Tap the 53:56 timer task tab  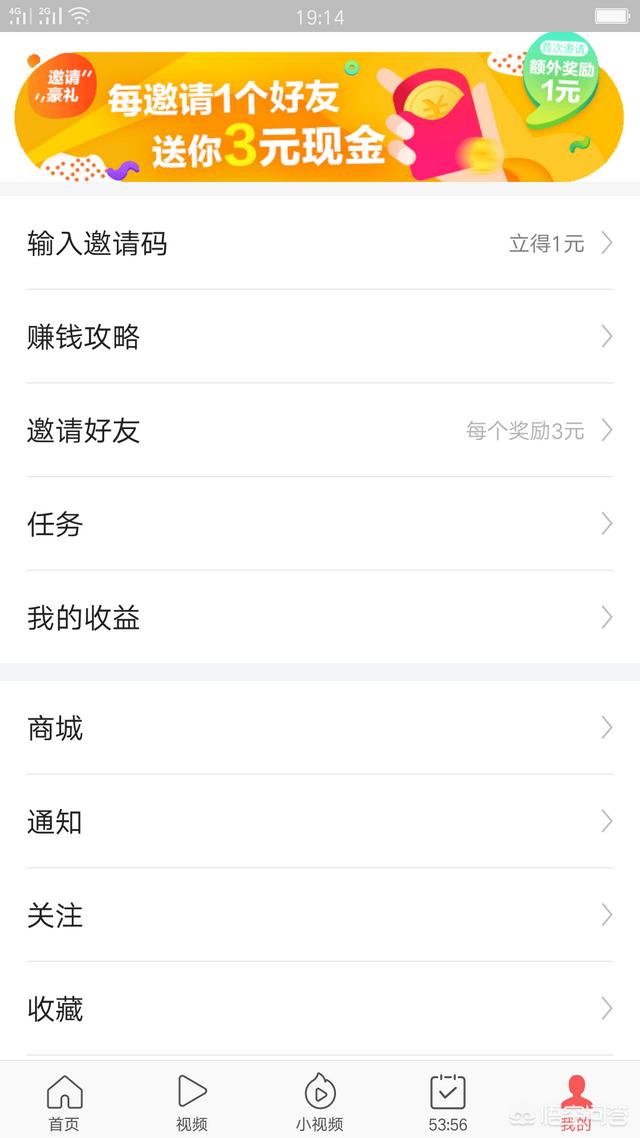(x=448, y=1102)
